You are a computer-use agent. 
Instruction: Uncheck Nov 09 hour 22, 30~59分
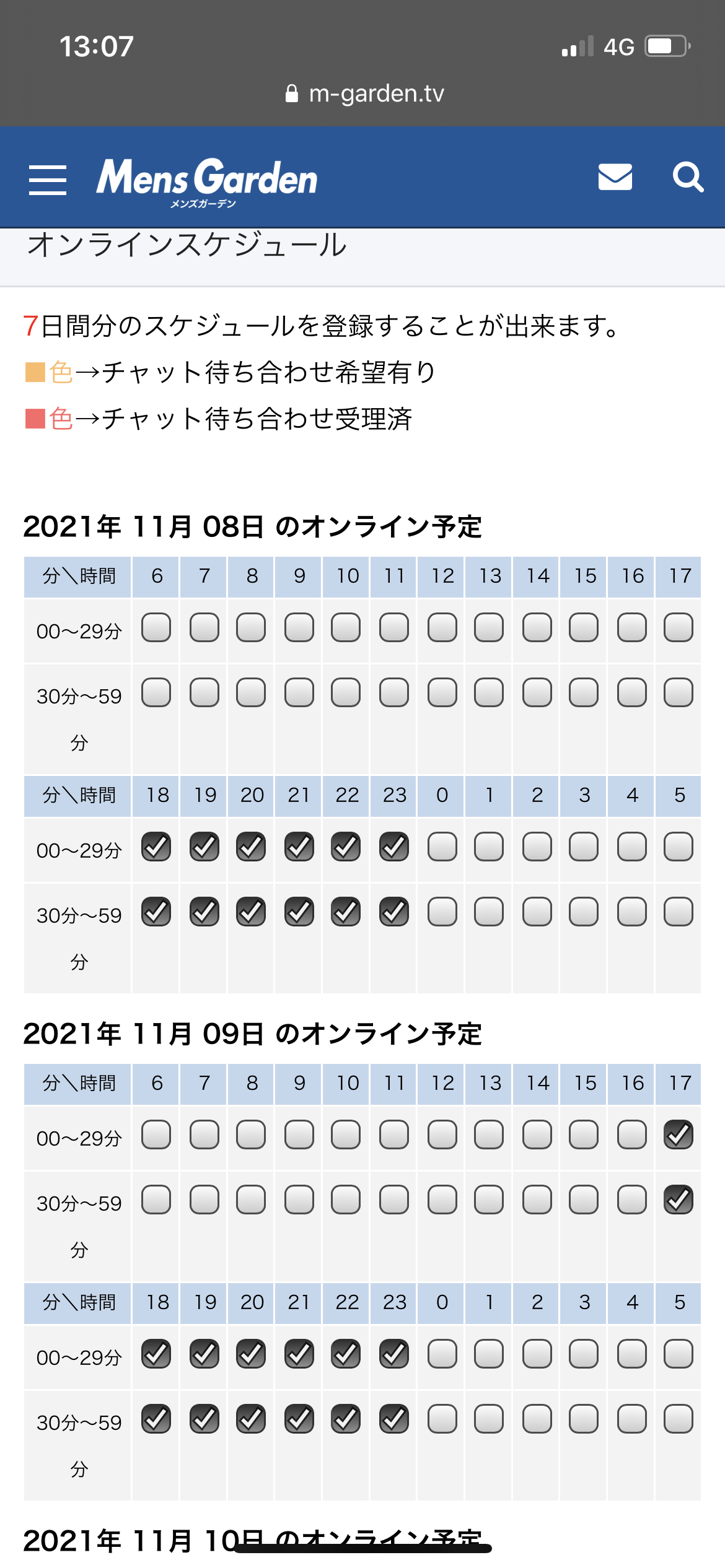click(x=346, y=1419)
